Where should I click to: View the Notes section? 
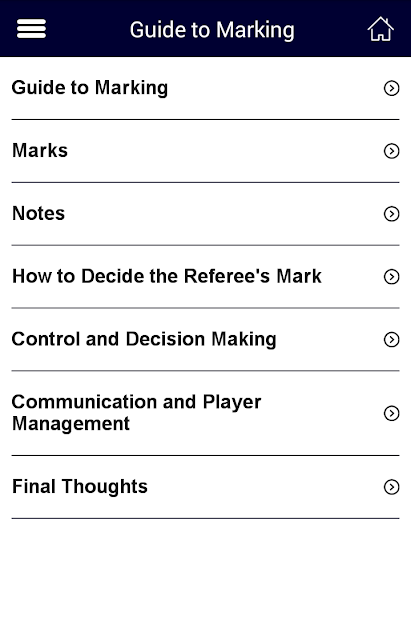[205, 214]
